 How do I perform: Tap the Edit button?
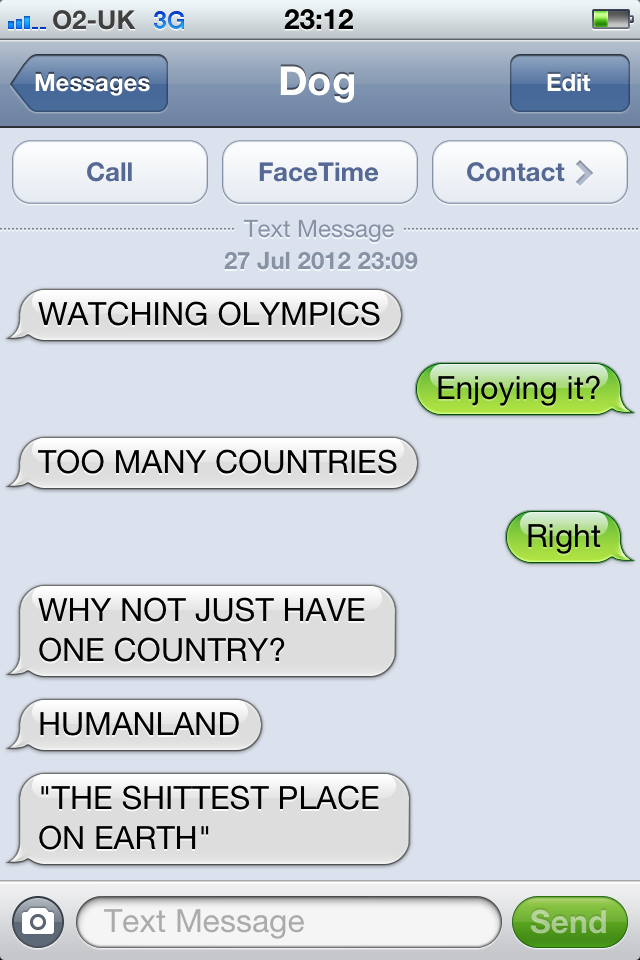click(568, 83)
